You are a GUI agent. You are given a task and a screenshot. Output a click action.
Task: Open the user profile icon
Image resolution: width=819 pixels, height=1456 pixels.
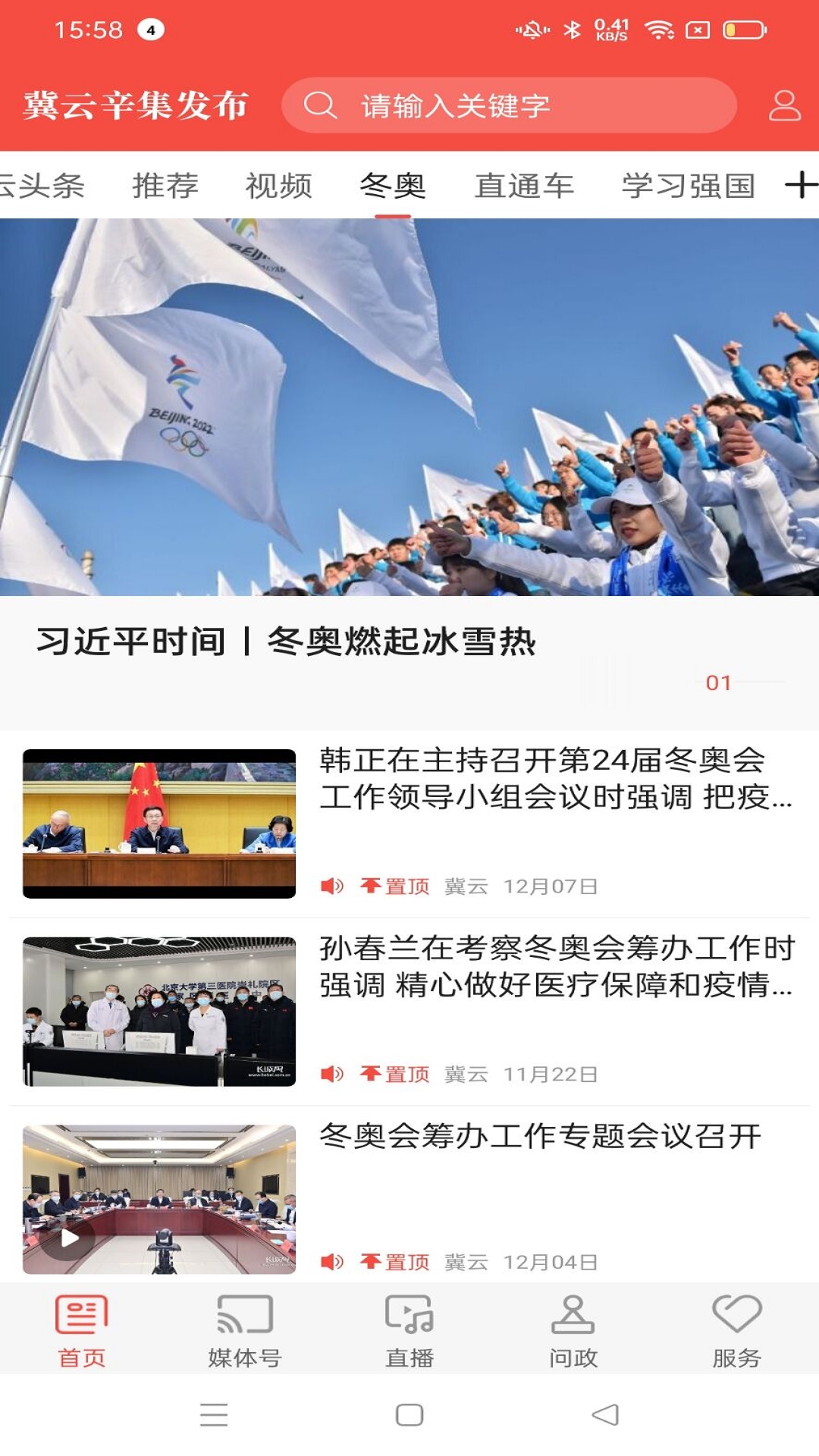click(784, 105)
